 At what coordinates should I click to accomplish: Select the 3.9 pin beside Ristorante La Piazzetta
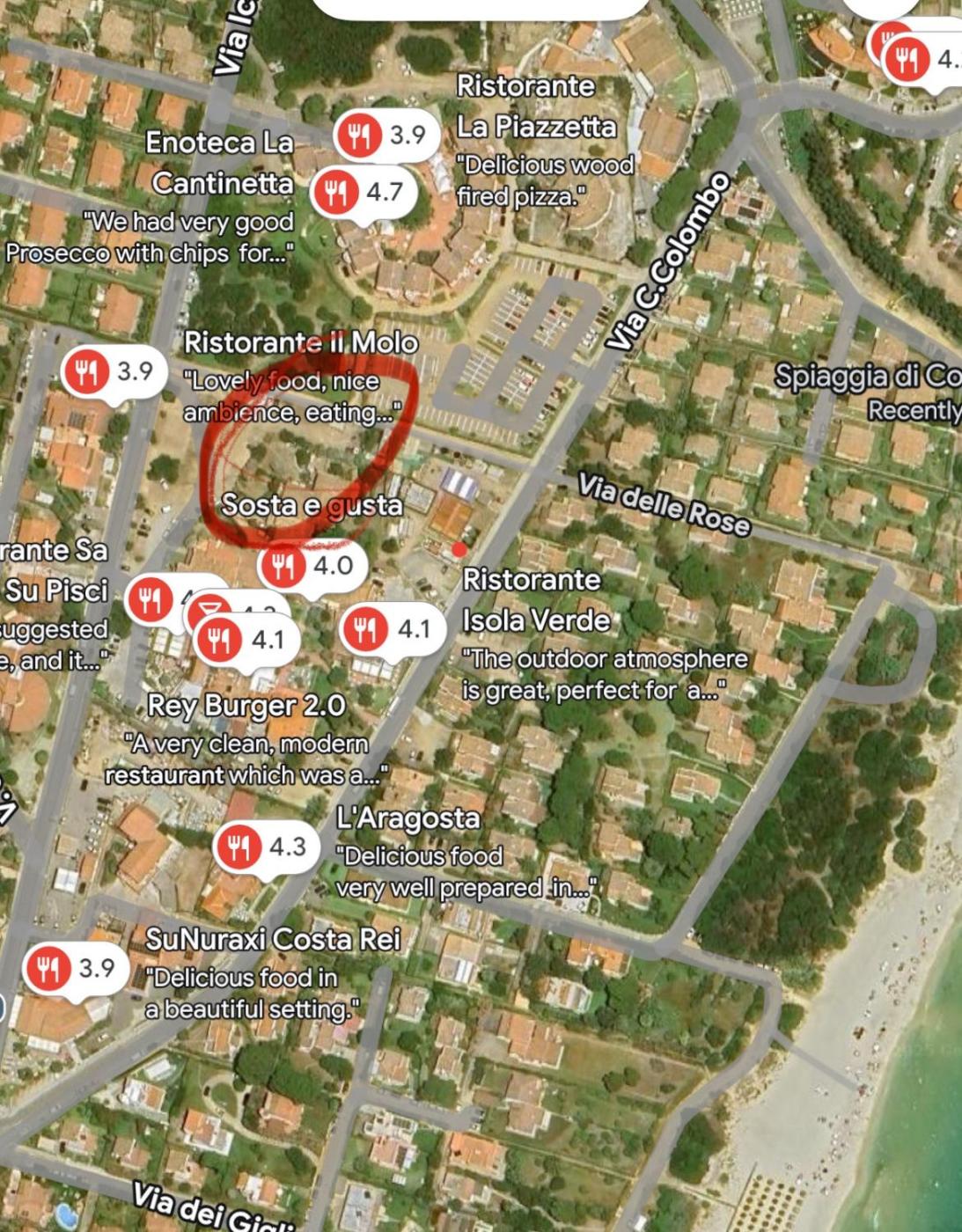(384, 136)
